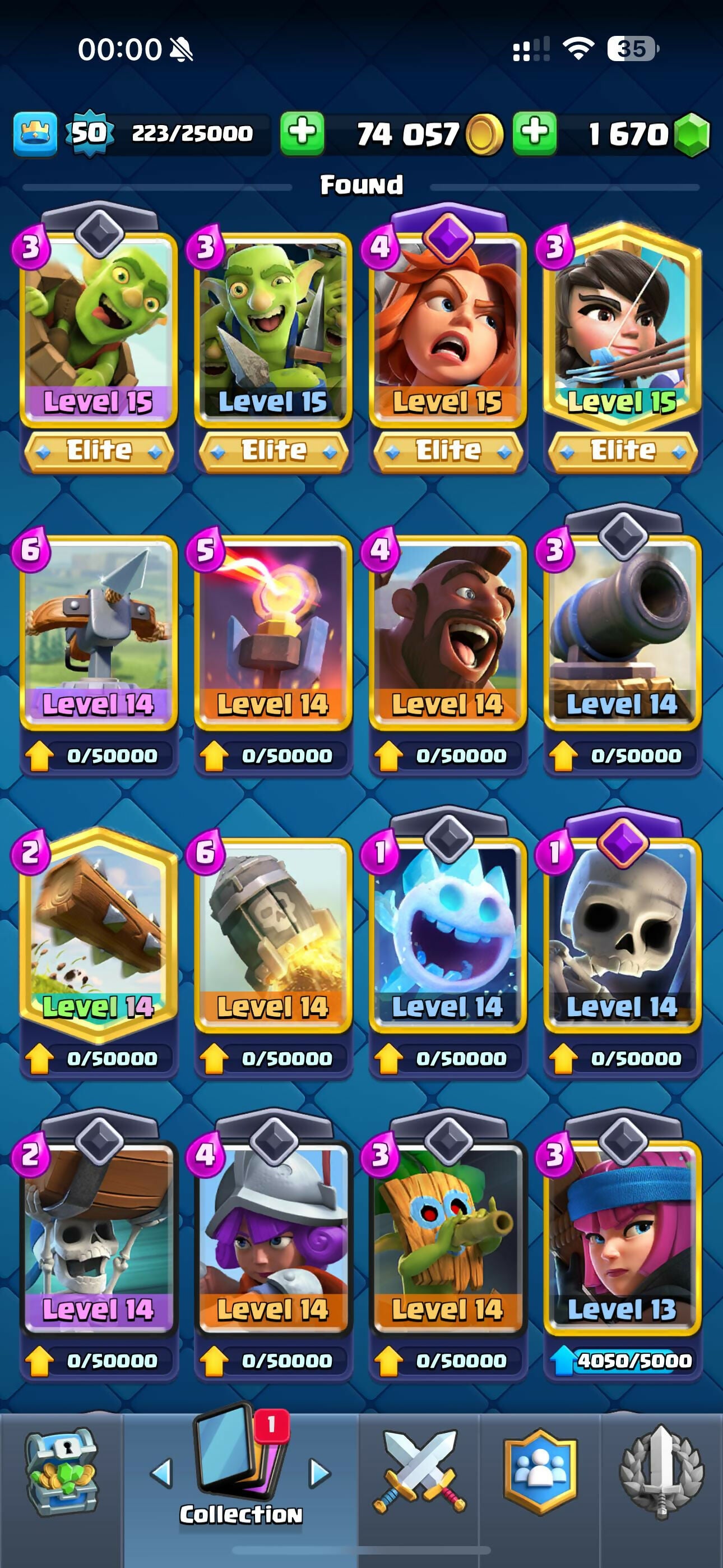Open the Wall Breakers card

pos(99,1235)
